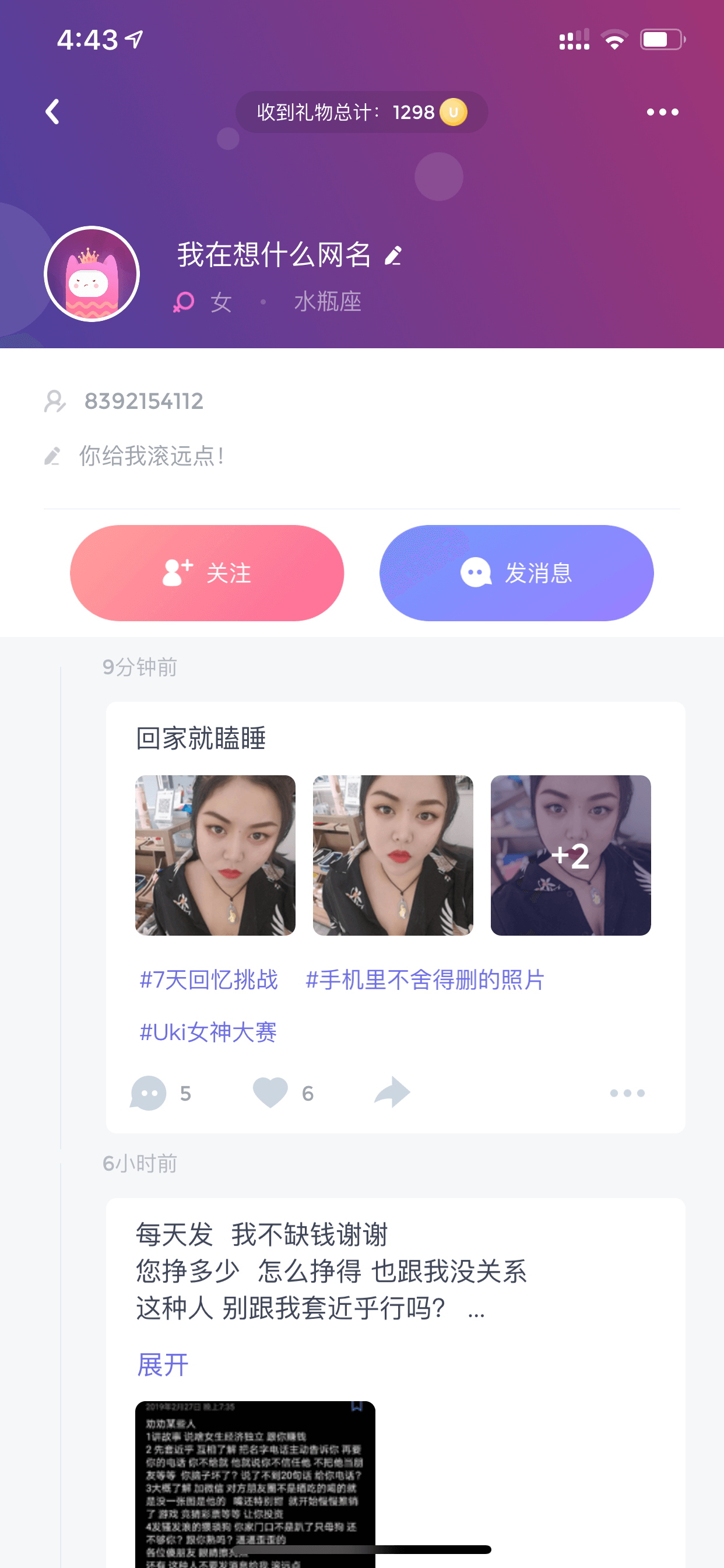Open the dark screenshot image in second post
The height and width of the screenshot is (1568, 724).
point(255,1484)
